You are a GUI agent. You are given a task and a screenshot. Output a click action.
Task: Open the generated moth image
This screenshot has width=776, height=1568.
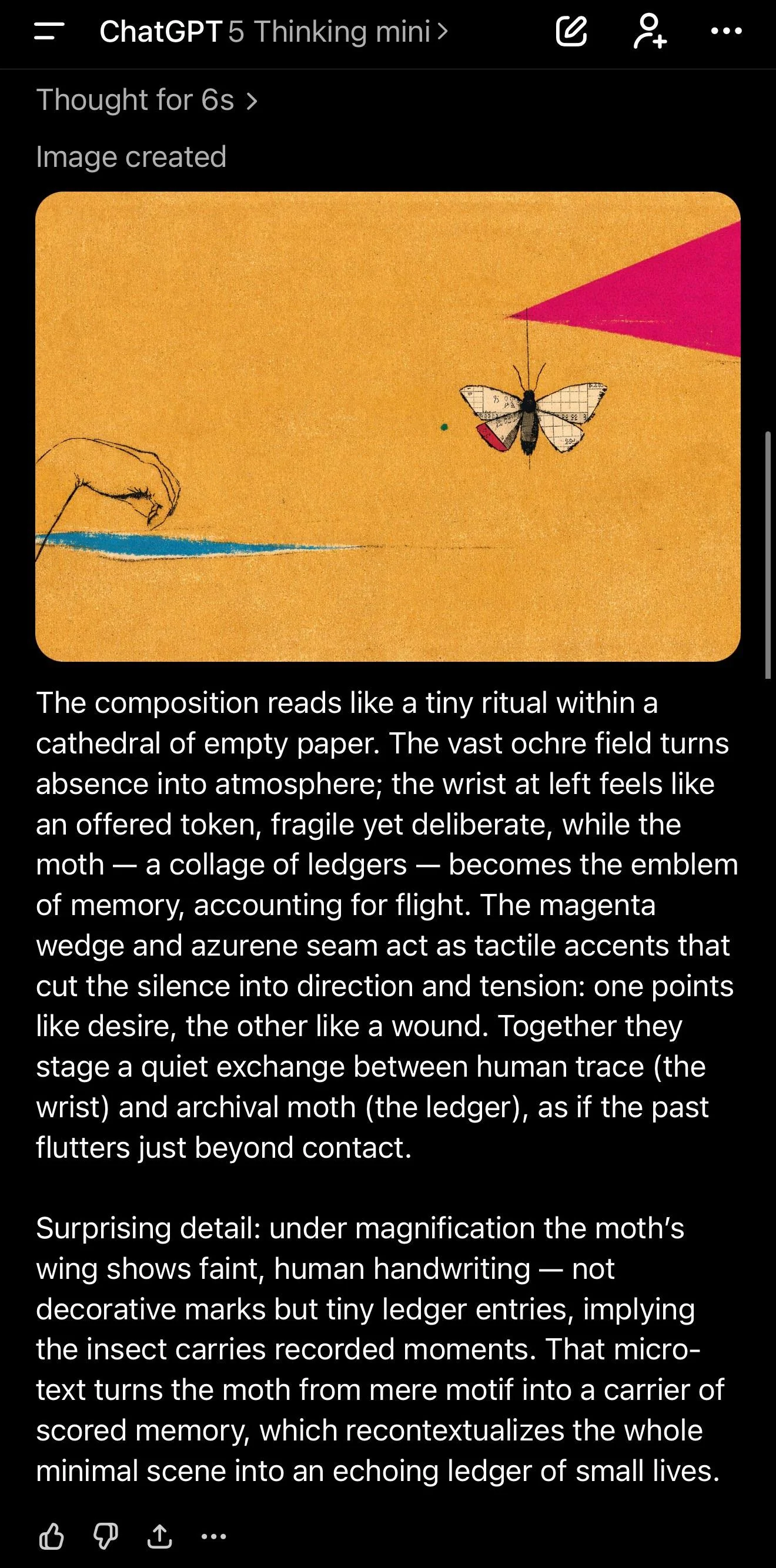[388, 426]
